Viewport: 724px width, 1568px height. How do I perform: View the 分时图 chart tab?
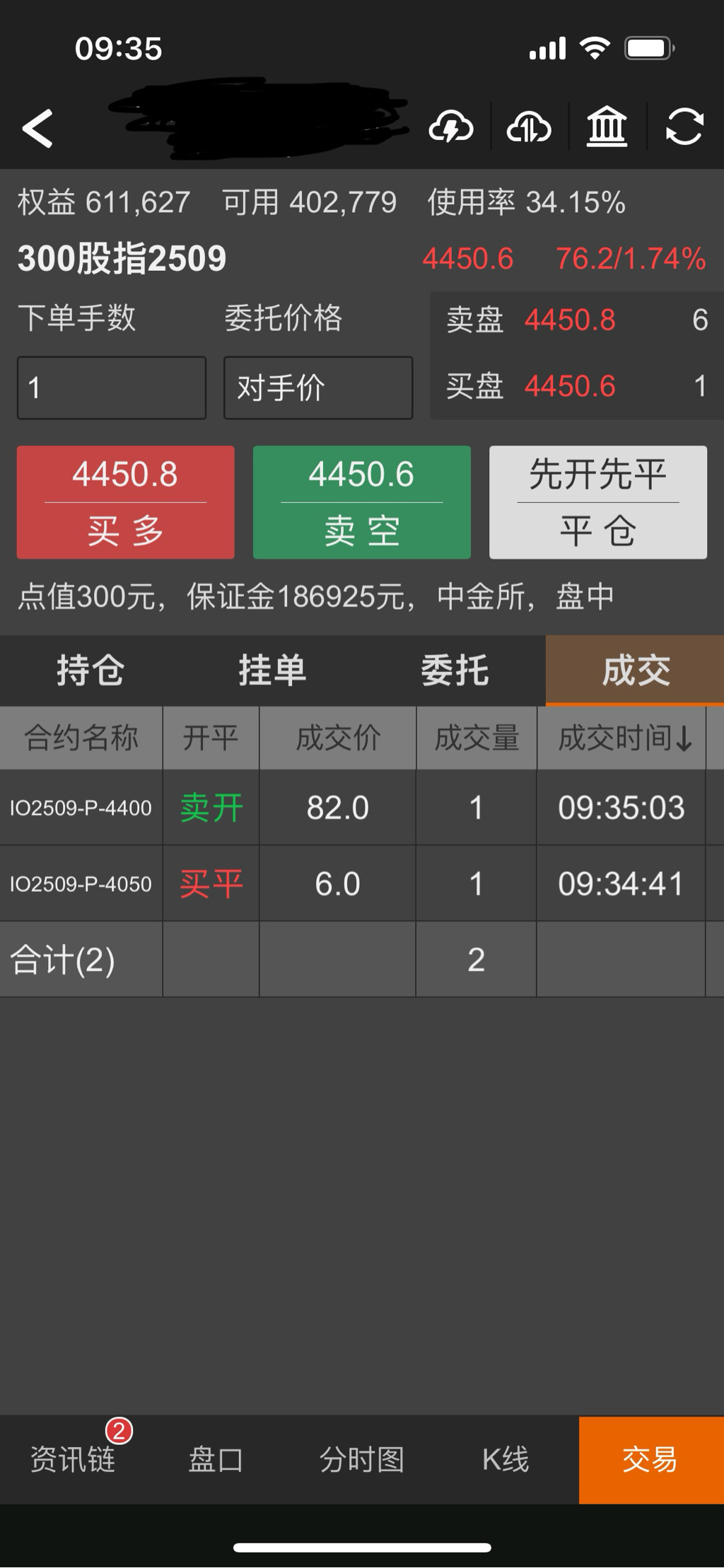(362, 1460)
